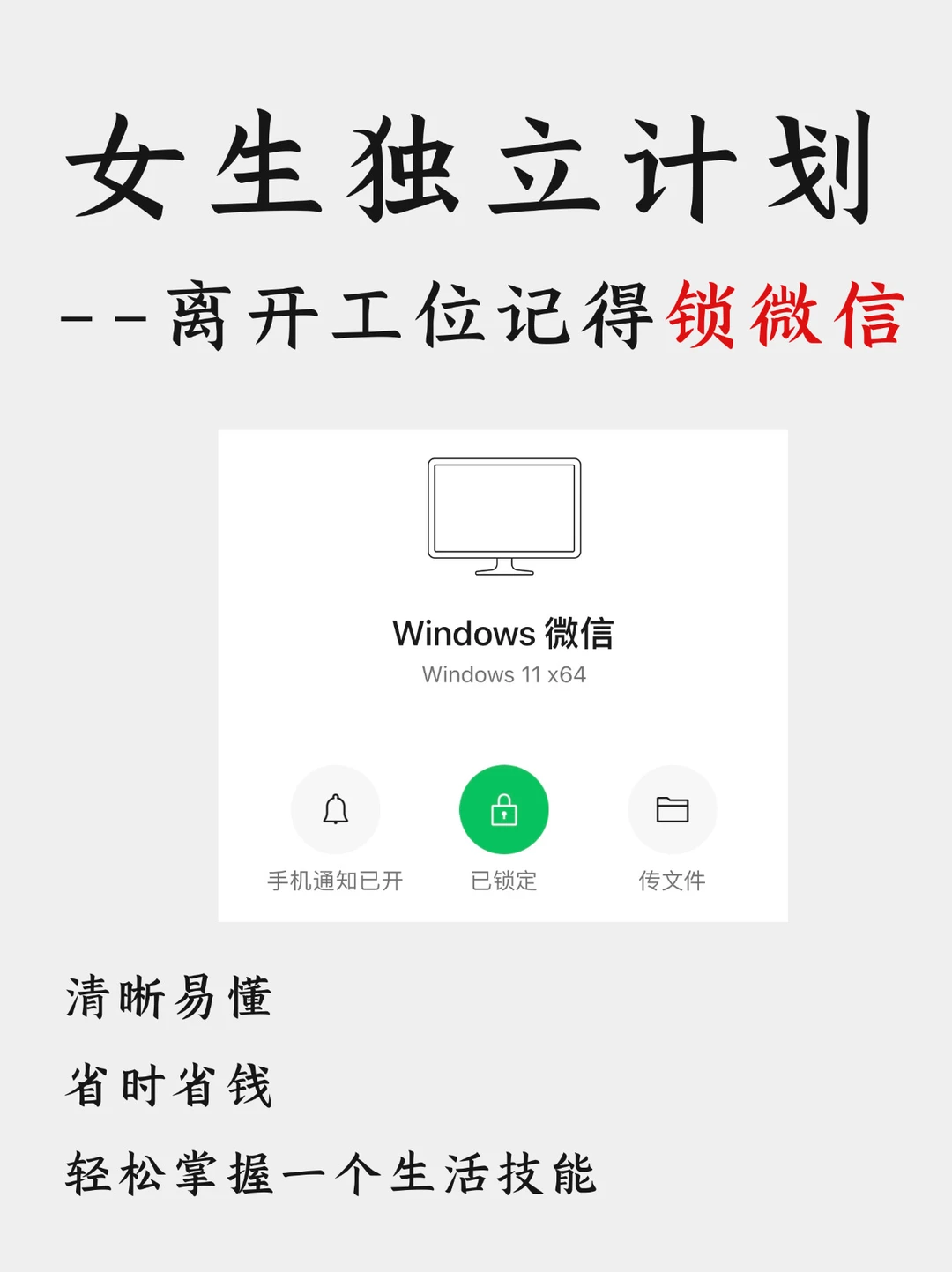
Task: Click the bell inside the gray circle
Action: (335, 807)
